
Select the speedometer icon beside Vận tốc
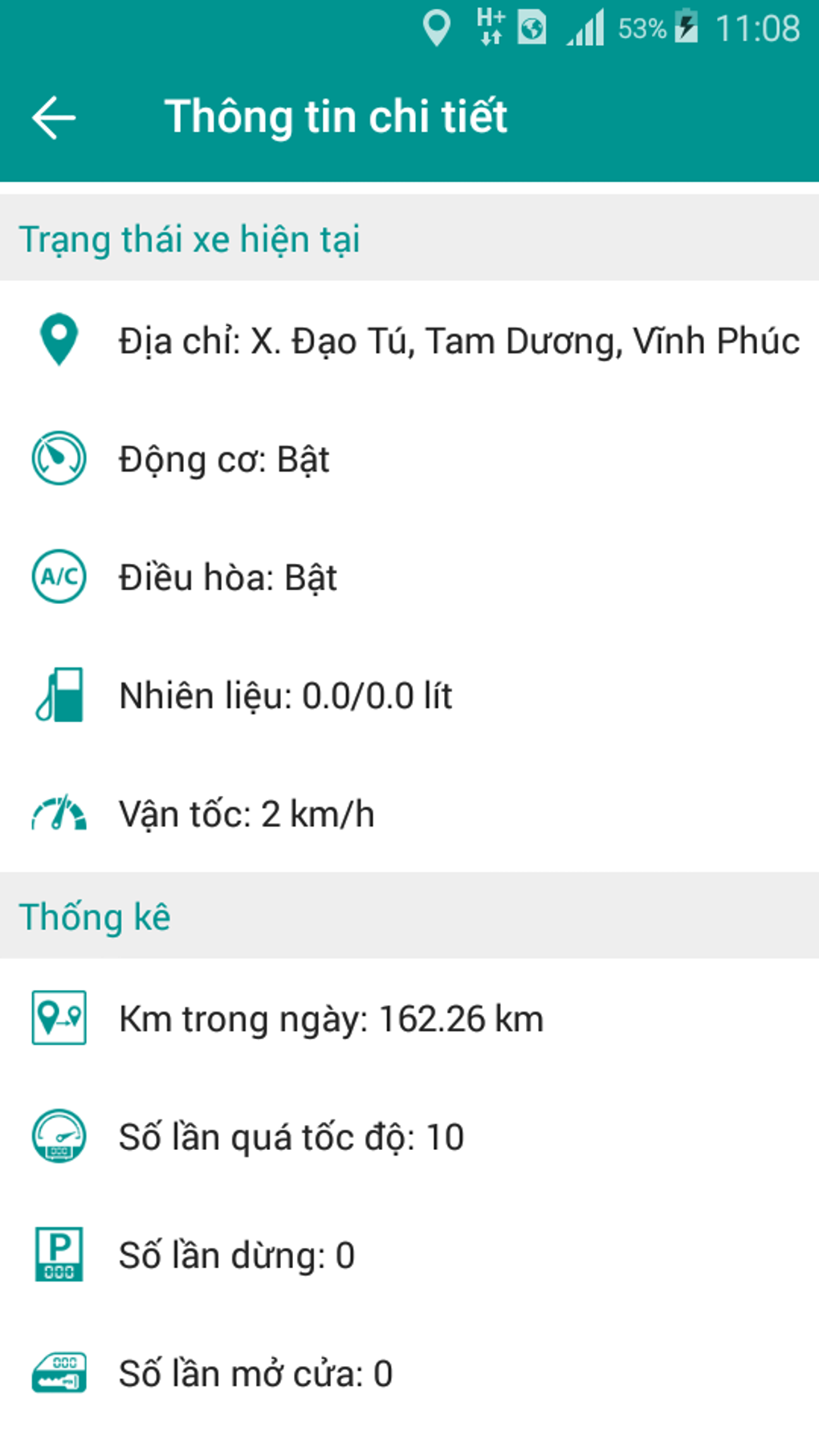[59, 813]
